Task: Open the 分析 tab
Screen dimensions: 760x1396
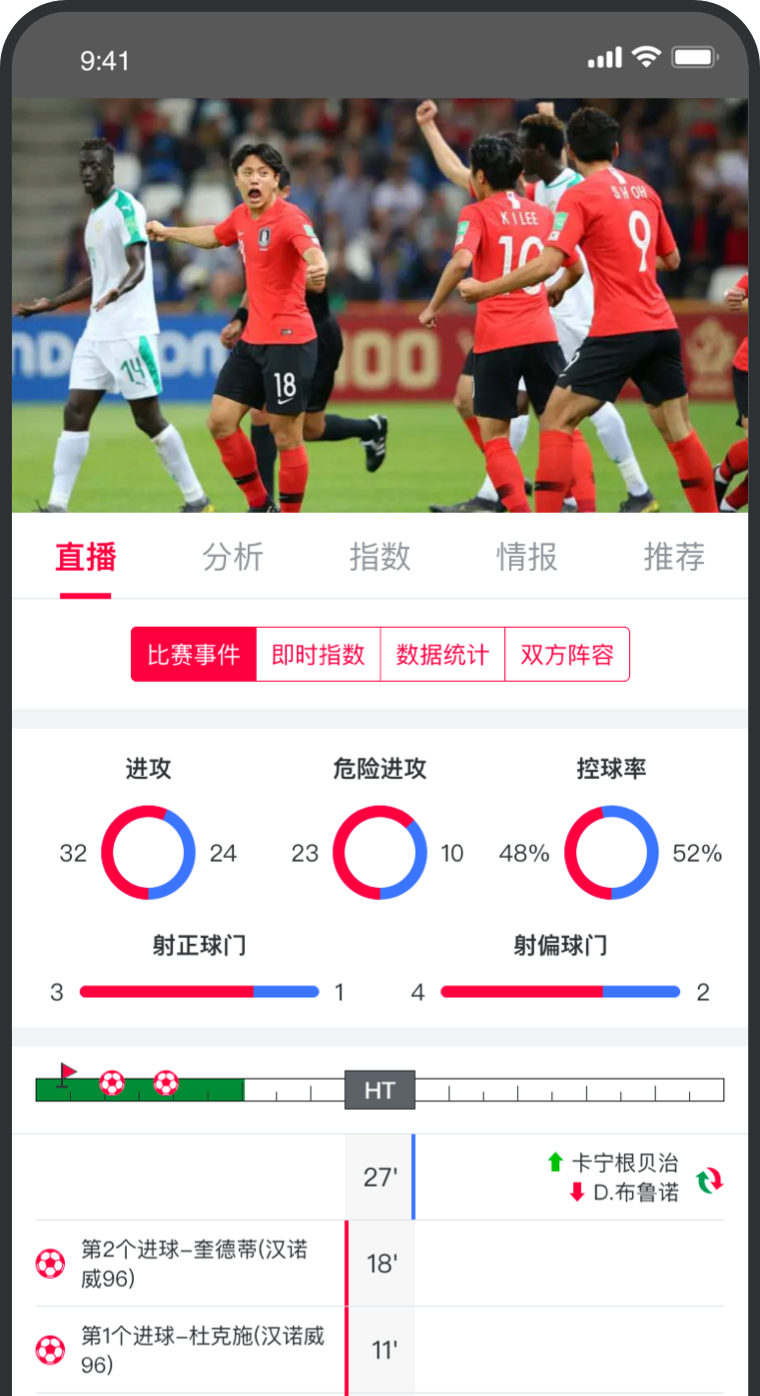Action: tap(233, 557)
